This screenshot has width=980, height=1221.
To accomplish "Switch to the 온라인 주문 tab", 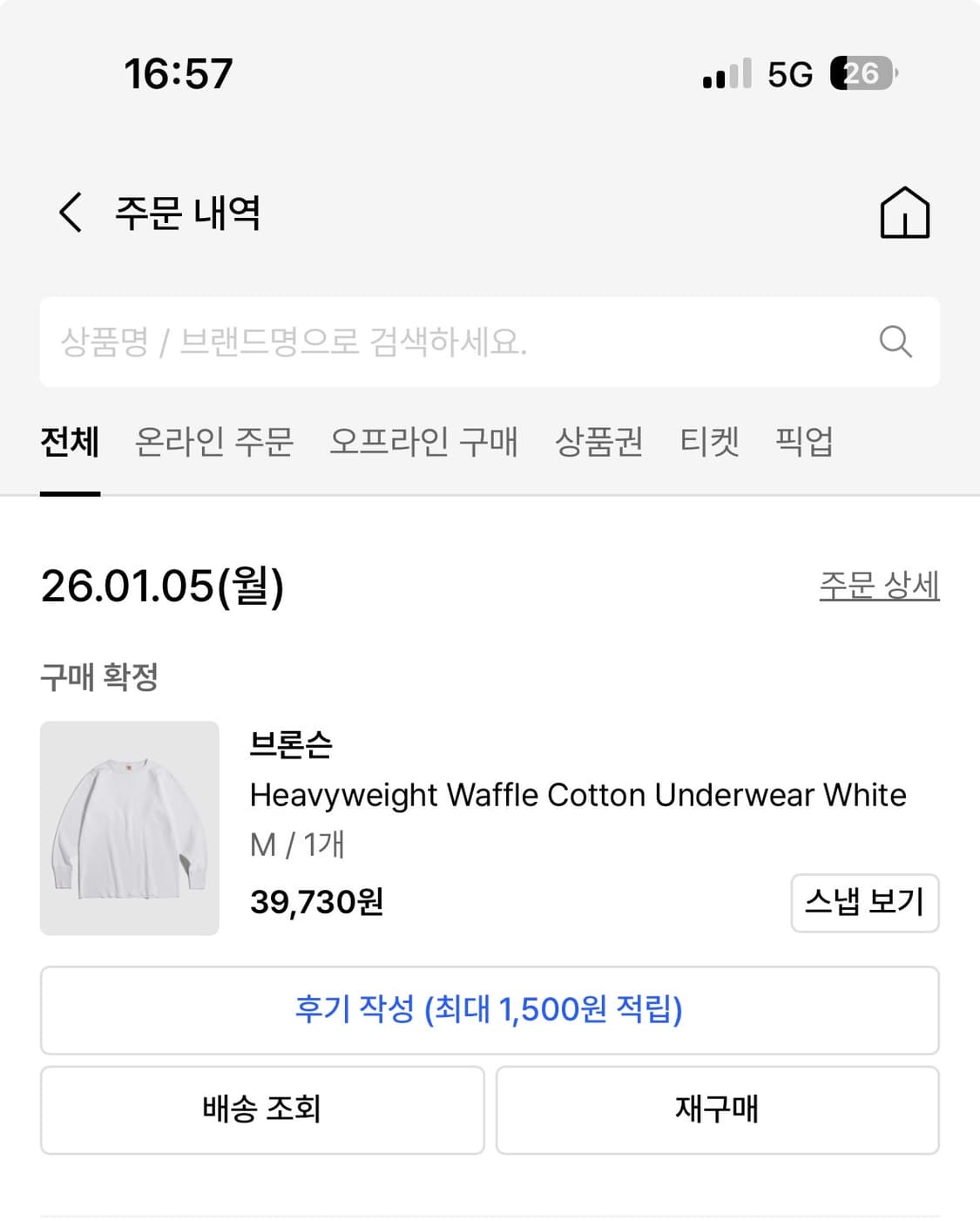I will click(x=213, y=443).
